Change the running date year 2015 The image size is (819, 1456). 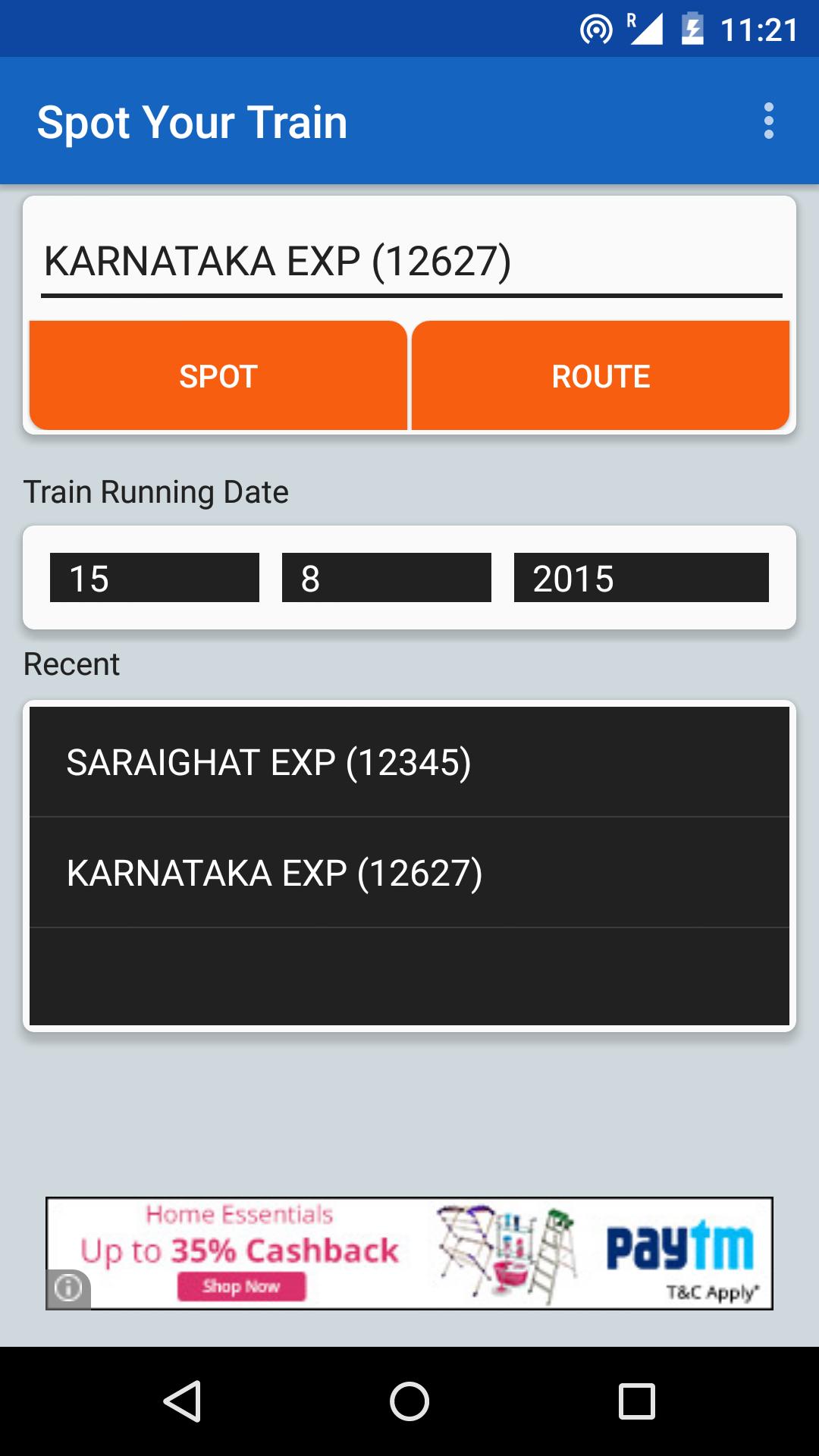641,578
